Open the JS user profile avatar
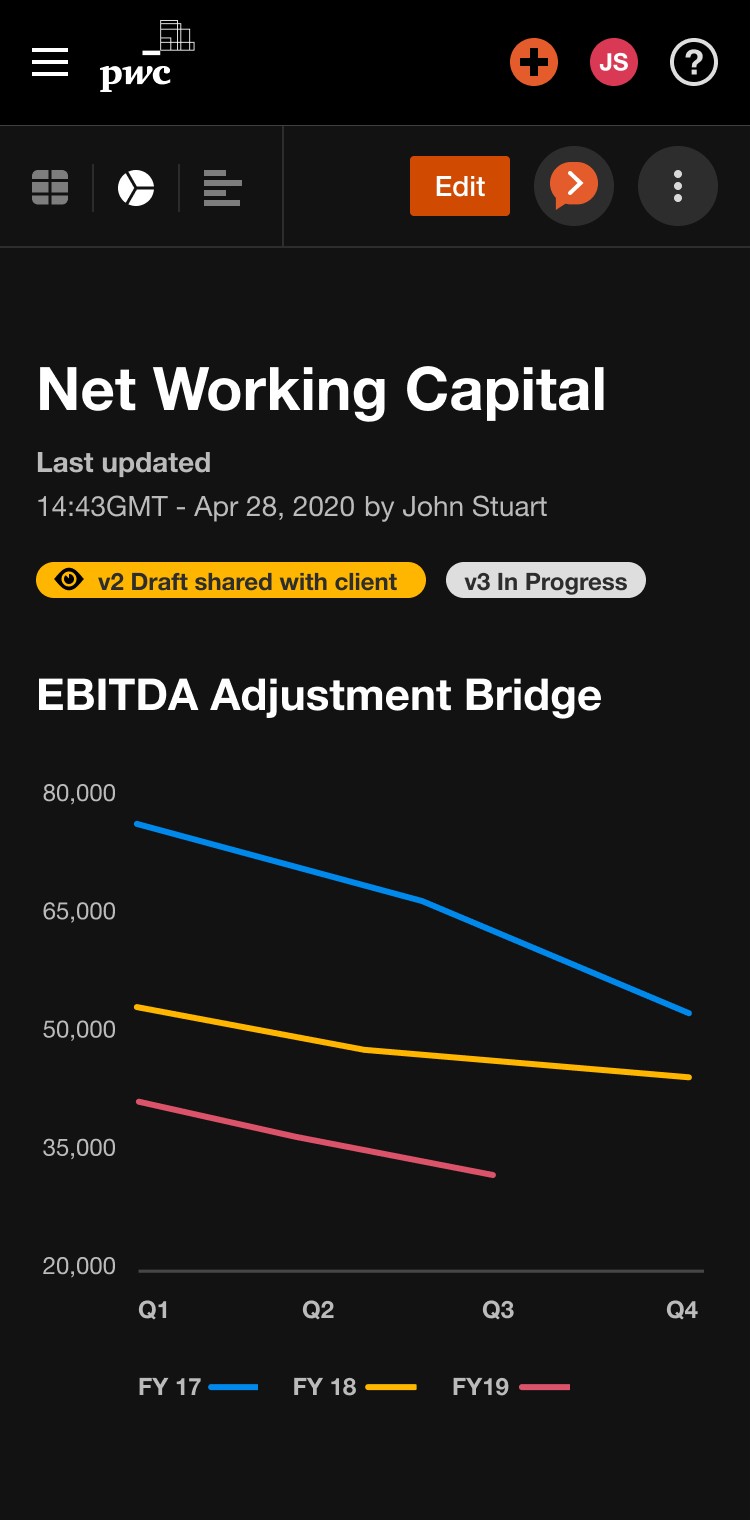 pos(614,62)
